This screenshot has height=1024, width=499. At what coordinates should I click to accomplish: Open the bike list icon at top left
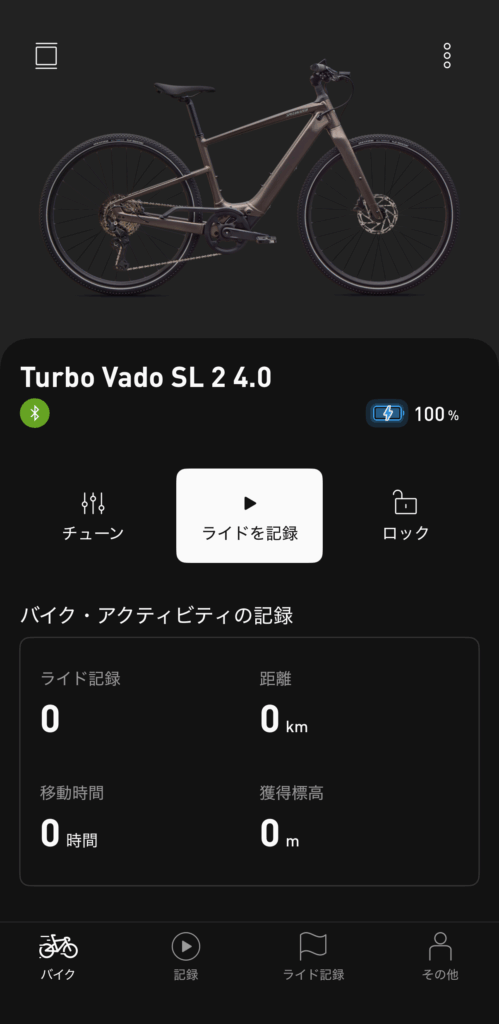click(x=46, y=56)
